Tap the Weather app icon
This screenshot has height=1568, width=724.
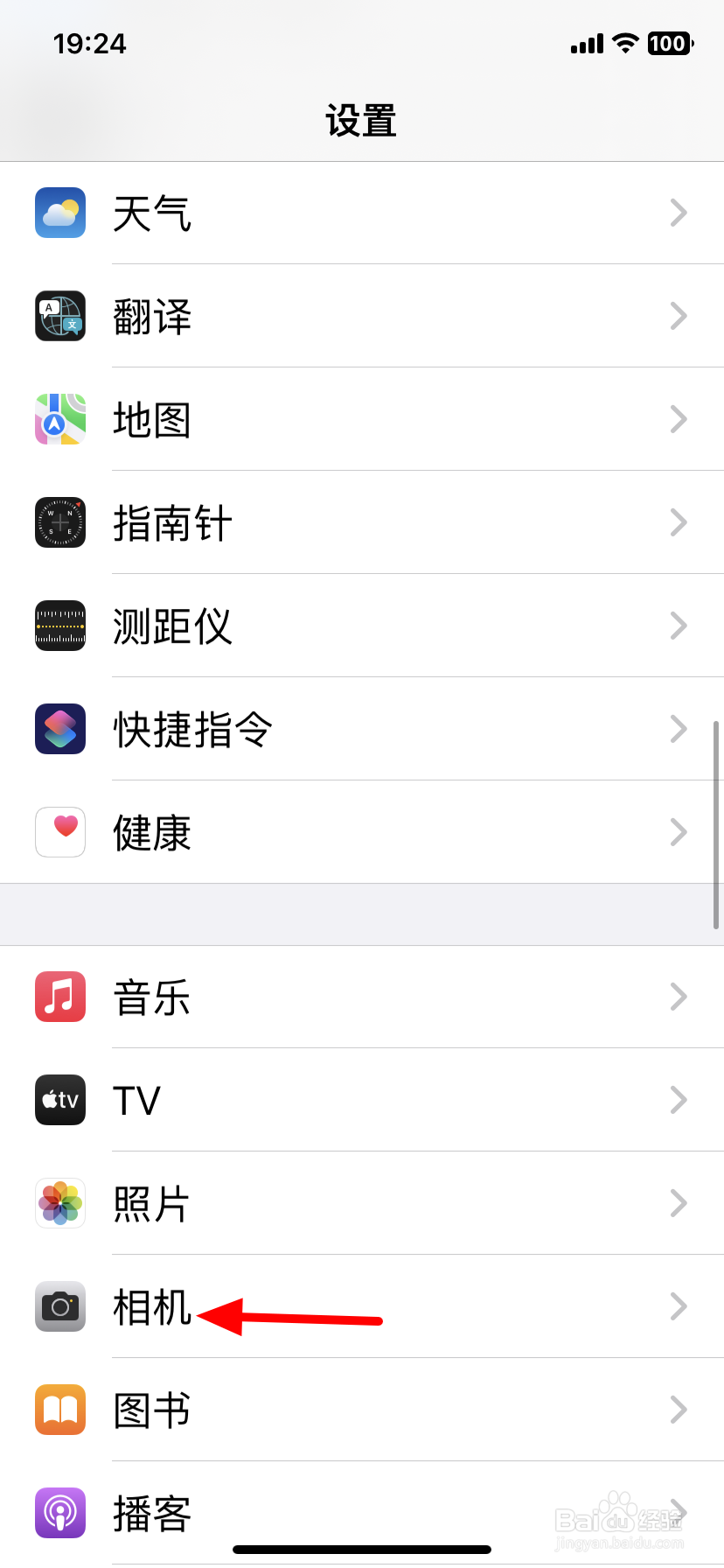click(59, 213)
